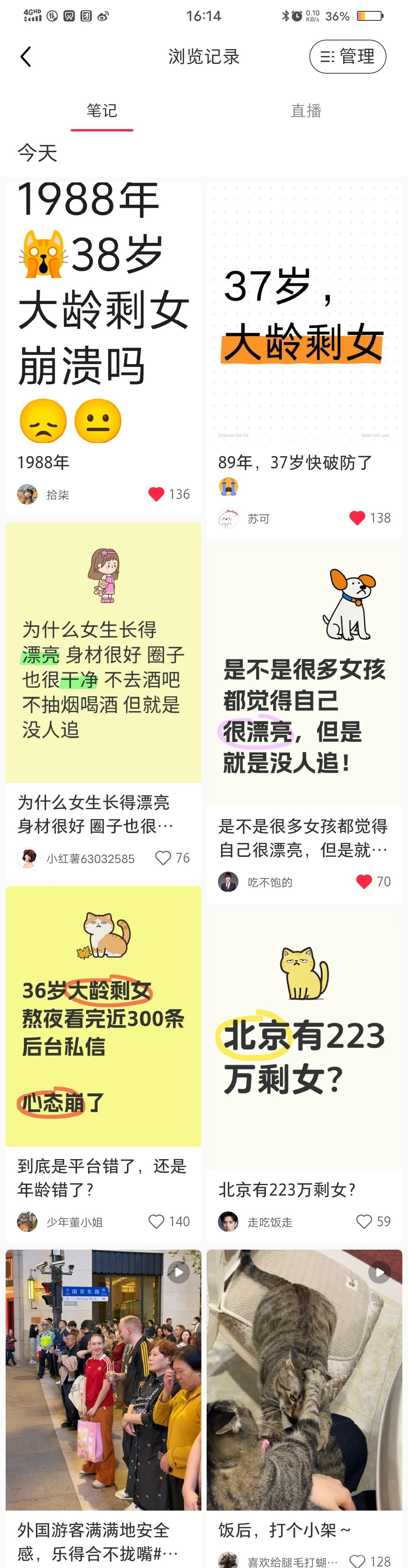
Task: Select the 笔记 tab
Action: point(102,111)
